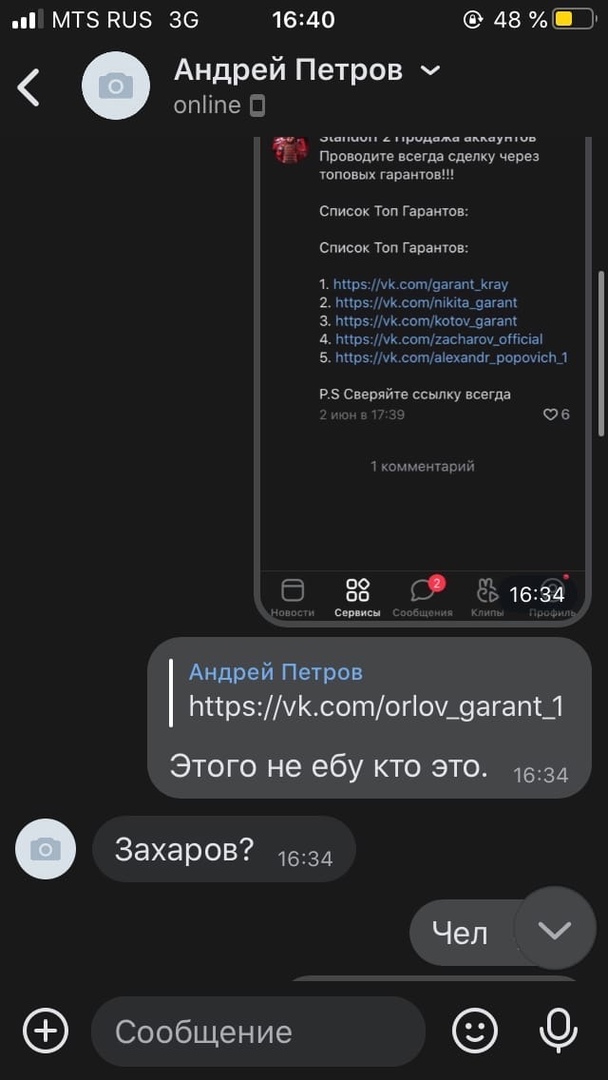Record a voice message with the microphone

click(x=557, y=1030)
